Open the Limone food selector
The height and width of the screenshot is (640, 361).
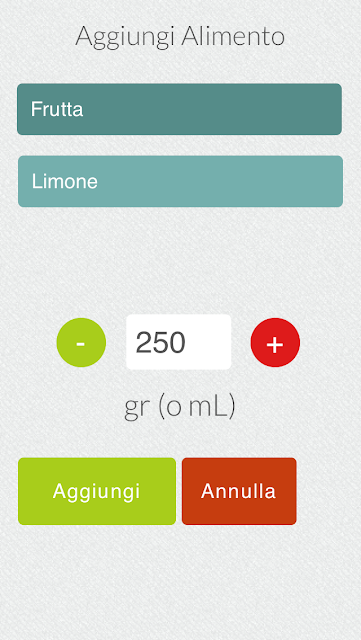pyautogui.click(x=180, y=181)
